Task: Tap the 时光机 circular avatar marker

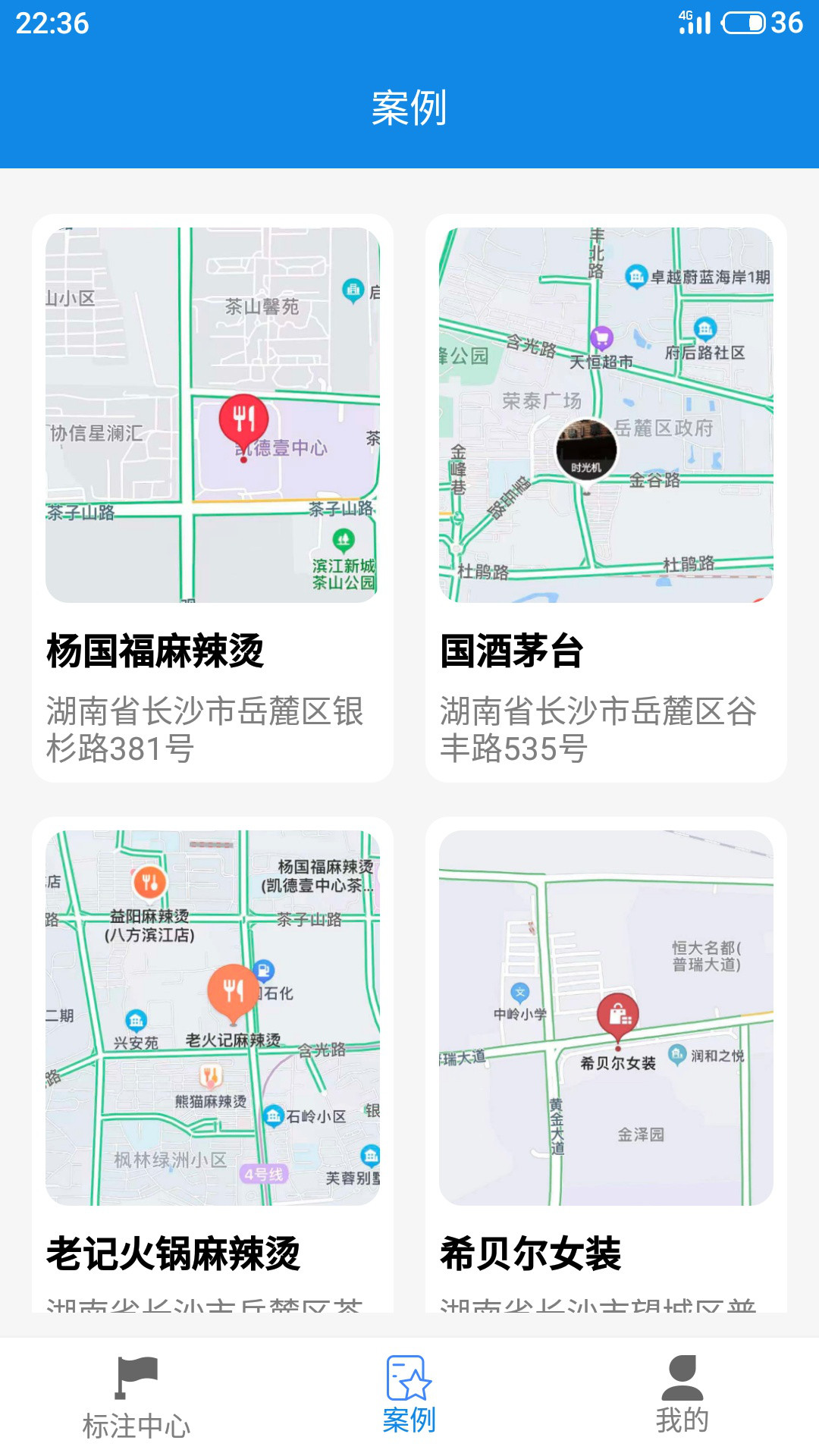Action: pos(586,449)
